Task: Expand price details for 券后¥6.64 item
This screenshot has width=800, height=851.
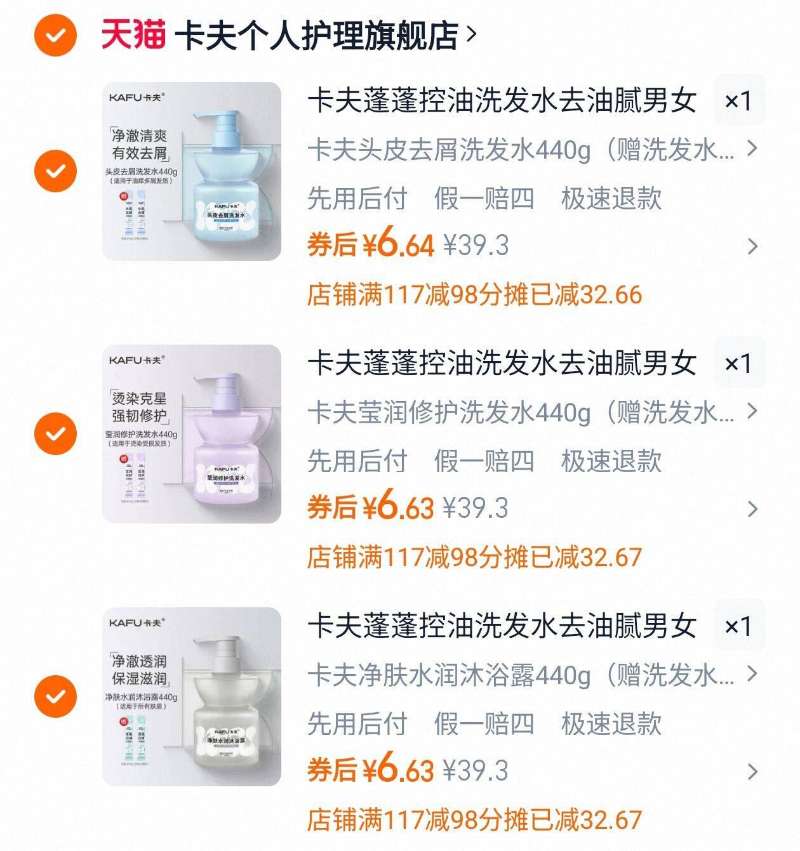Action: tap(752, 246)
